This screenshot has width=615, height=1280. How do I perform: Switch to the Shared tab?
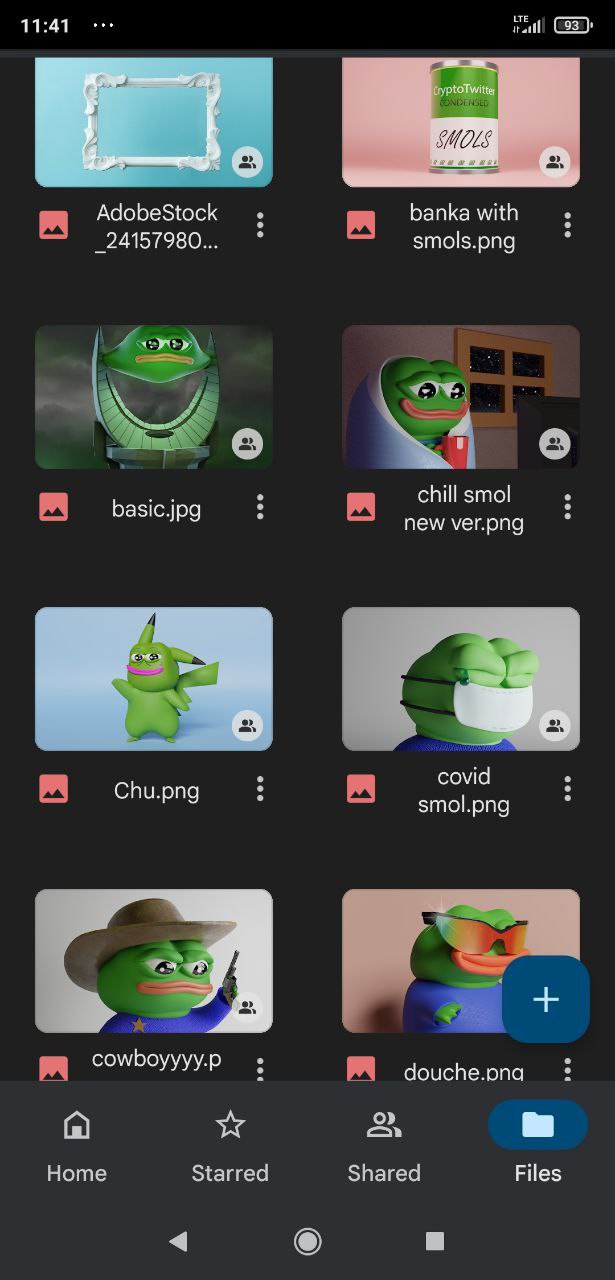pyautogui.click(x=384, y=1145)
